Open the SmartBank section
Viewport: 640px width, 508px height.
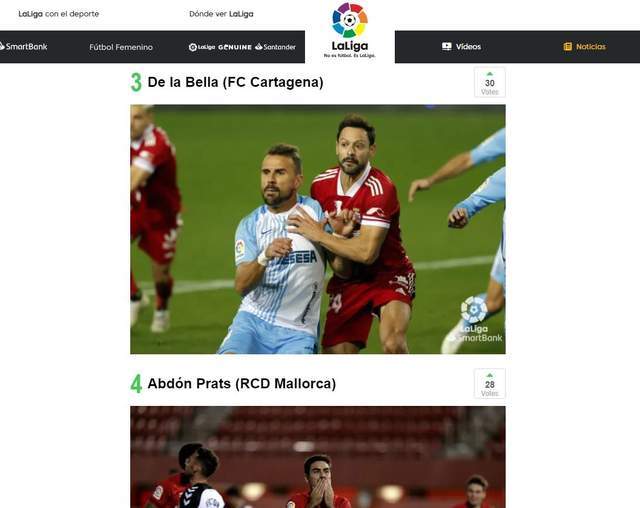23,47
